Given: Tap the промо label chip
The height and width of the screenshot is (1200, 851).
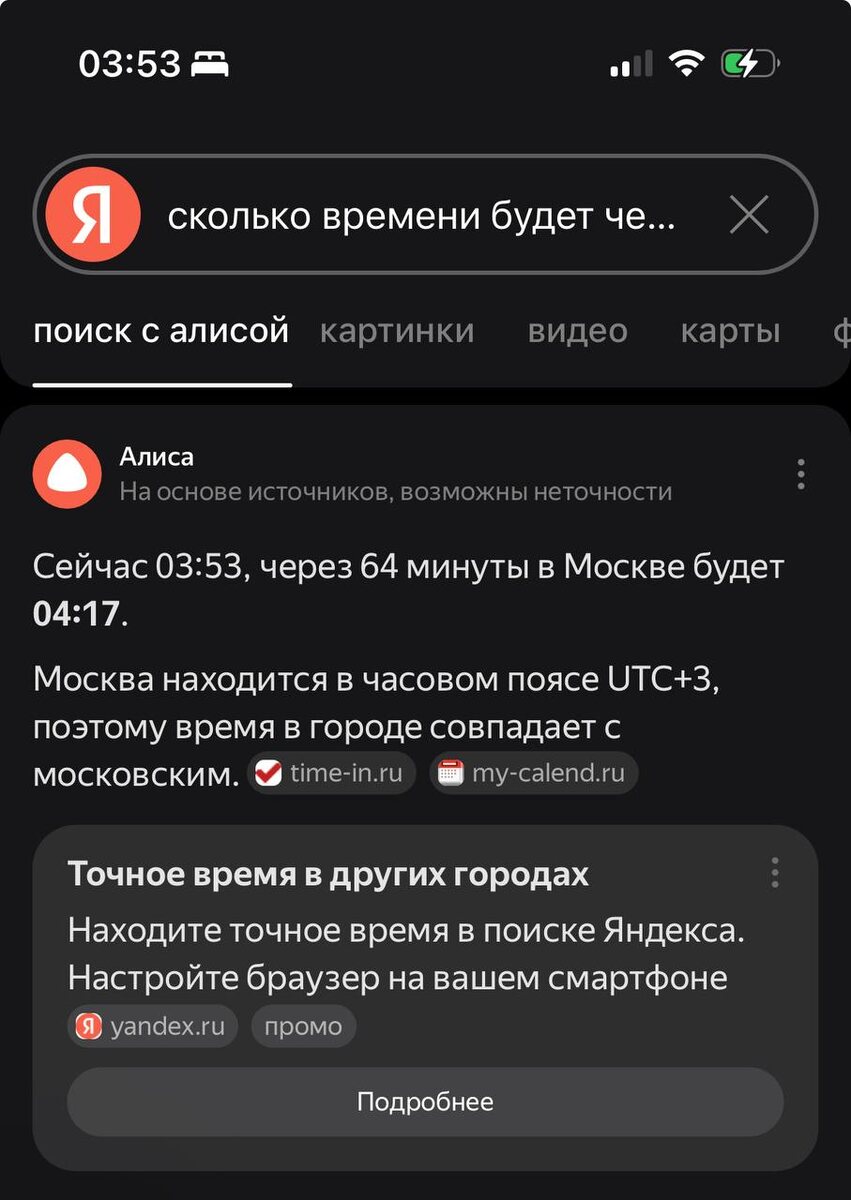Looking at the screenshot, I should 303,1025.
